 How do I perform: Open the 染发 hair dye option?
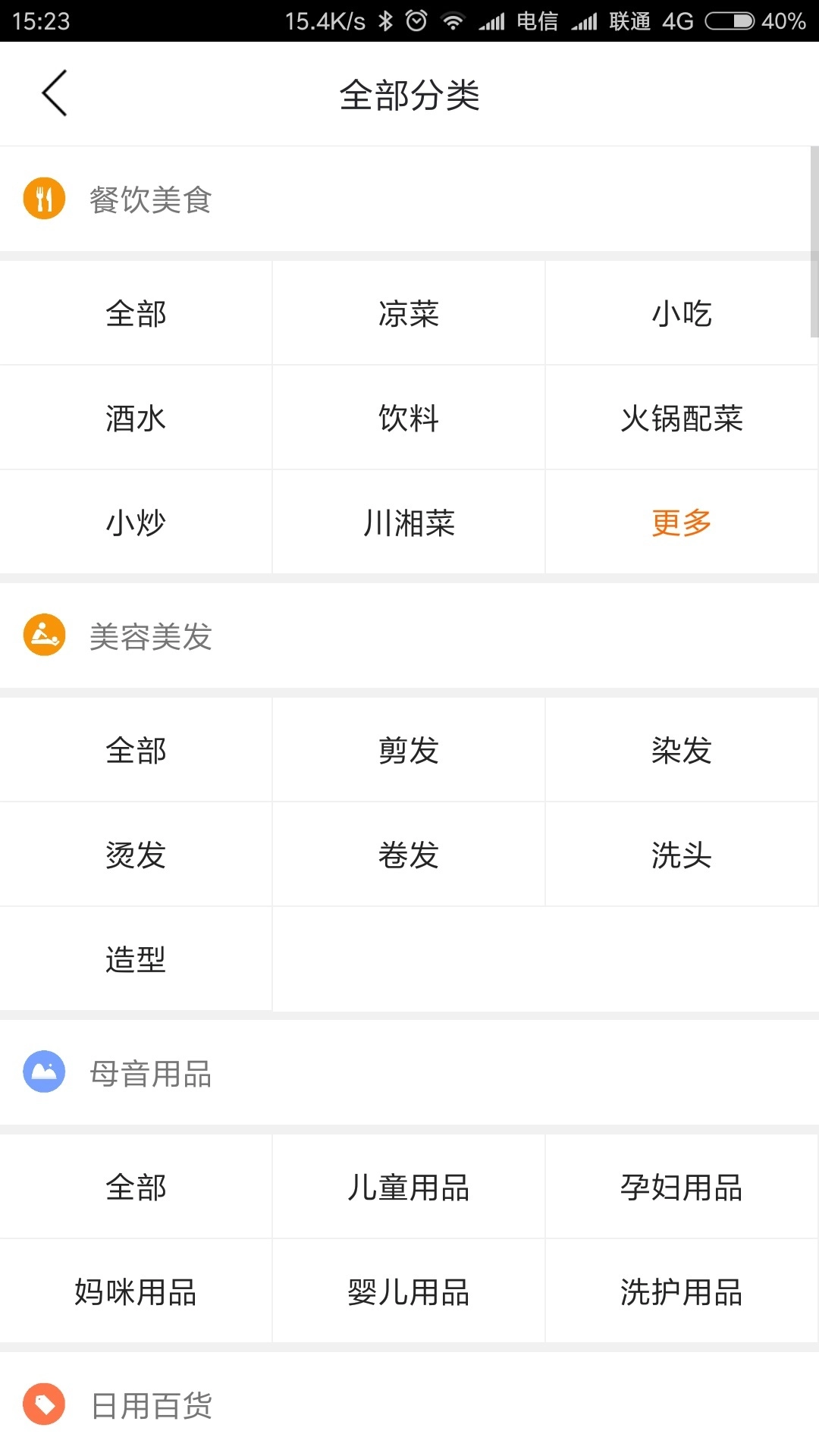coord(680,749)
